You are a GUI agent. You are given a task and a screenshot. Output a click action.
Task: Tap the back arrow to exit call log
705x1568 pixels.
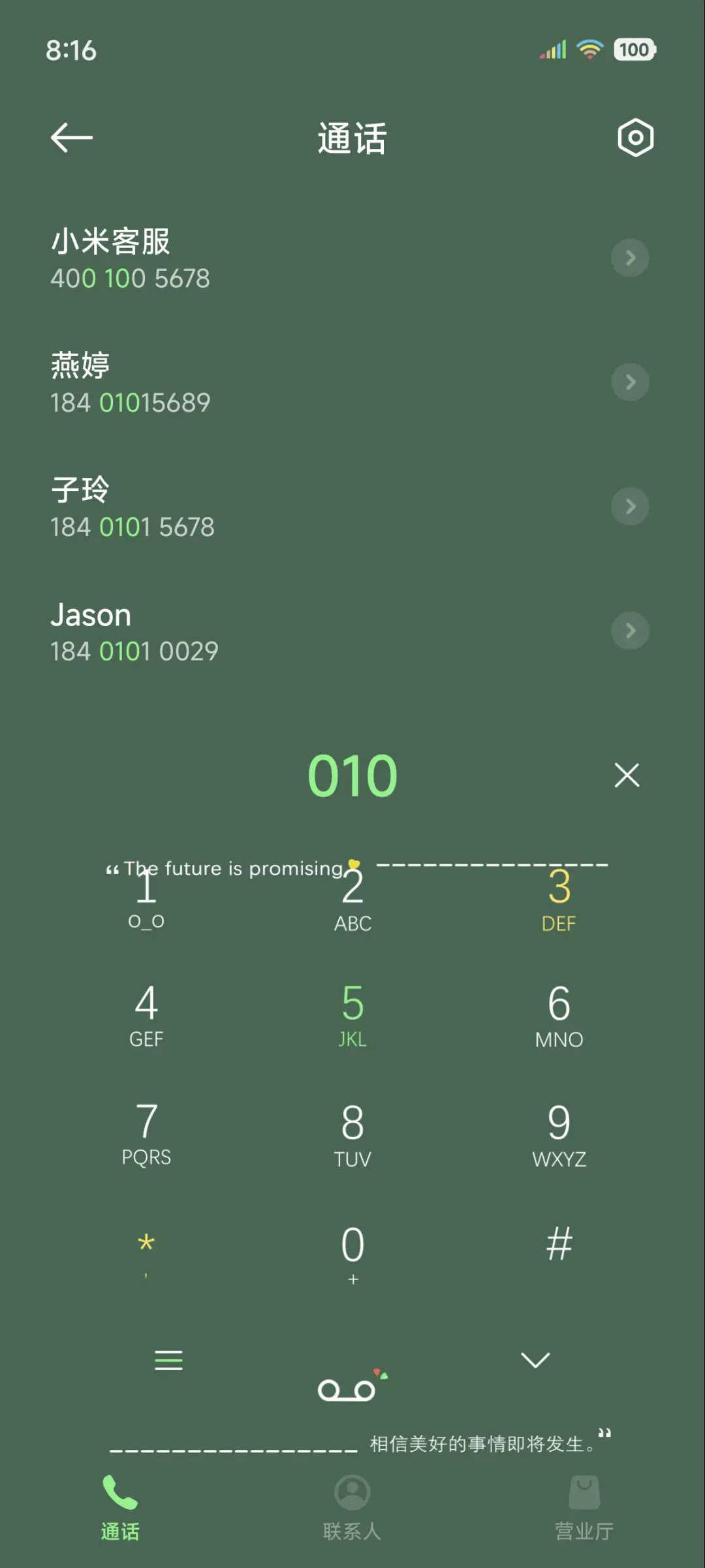click(70, 138)
